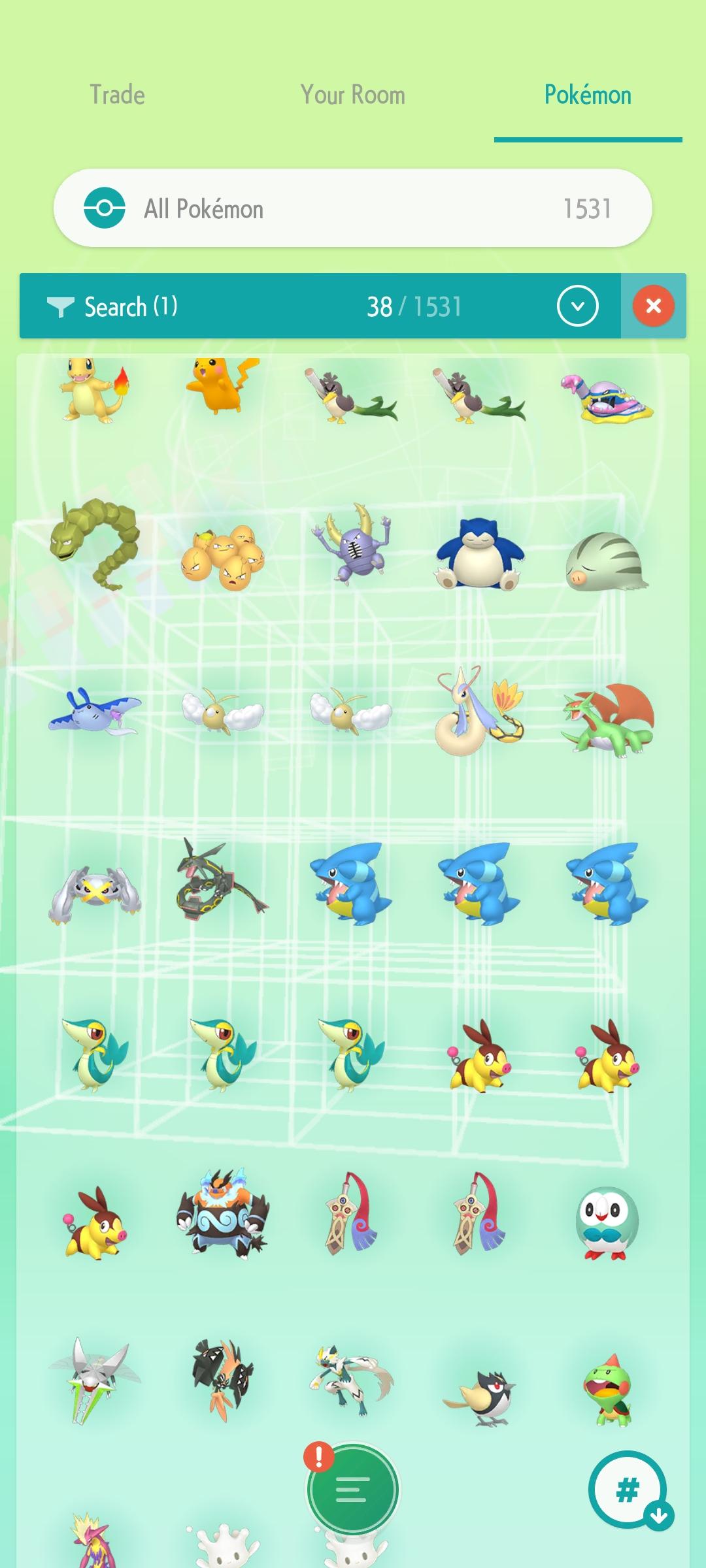706x1568 pixels.
Task: Select the Mantine
Action: (x=95, y=712)
